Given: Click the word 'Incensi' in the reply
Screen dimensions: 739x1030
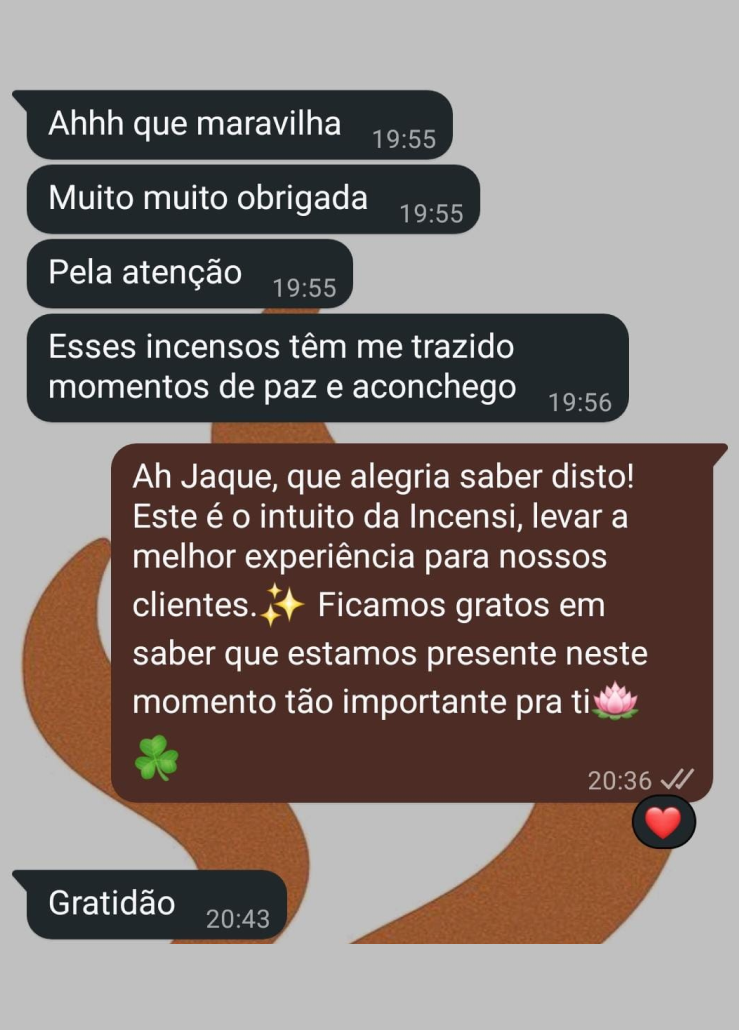Looking at the screenshot, I should [448, 518].
